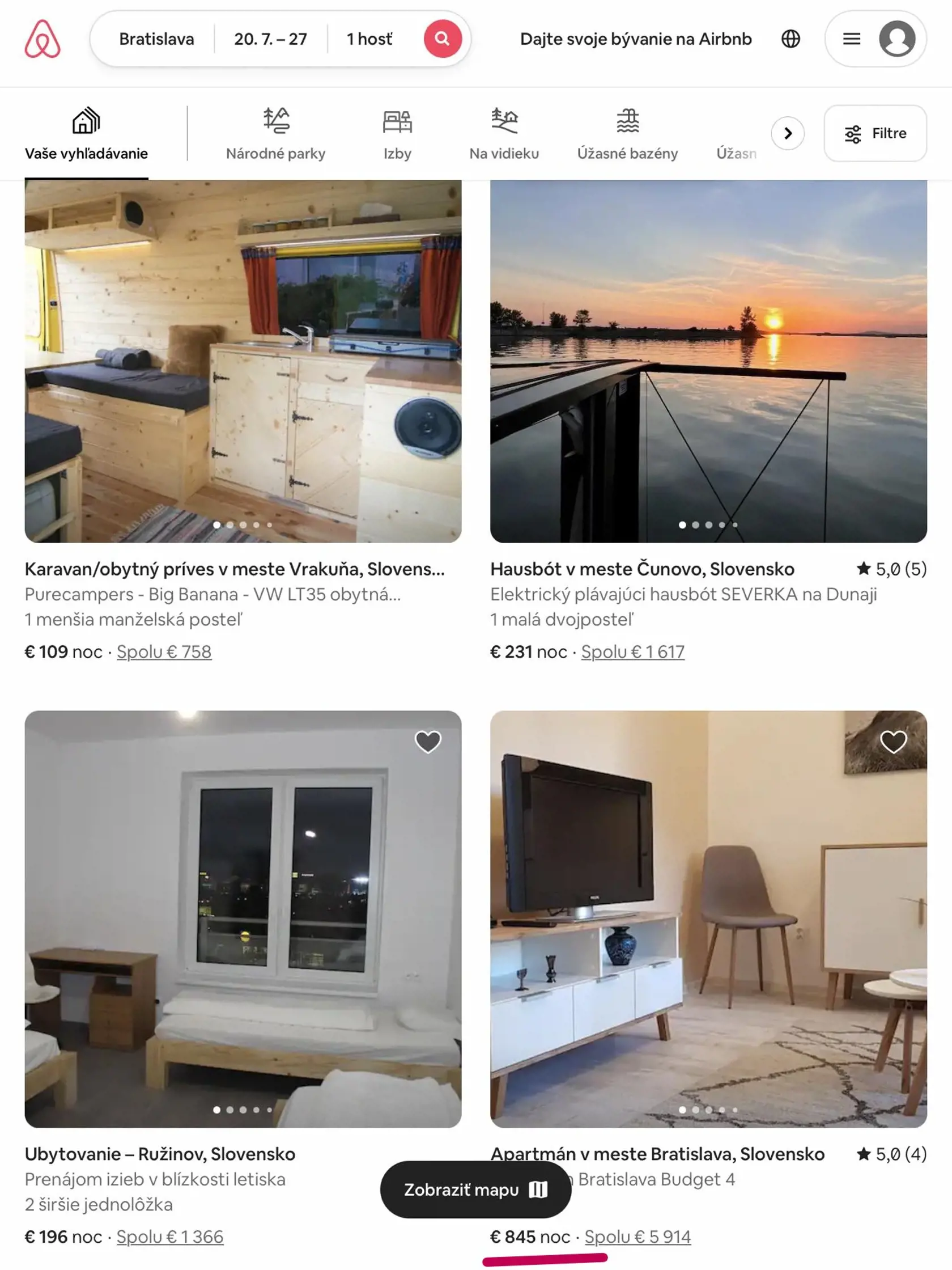Viewport: 952px width, 1270px height.
Task: Edit the Bratislava location field
Action: coord(156,39)
